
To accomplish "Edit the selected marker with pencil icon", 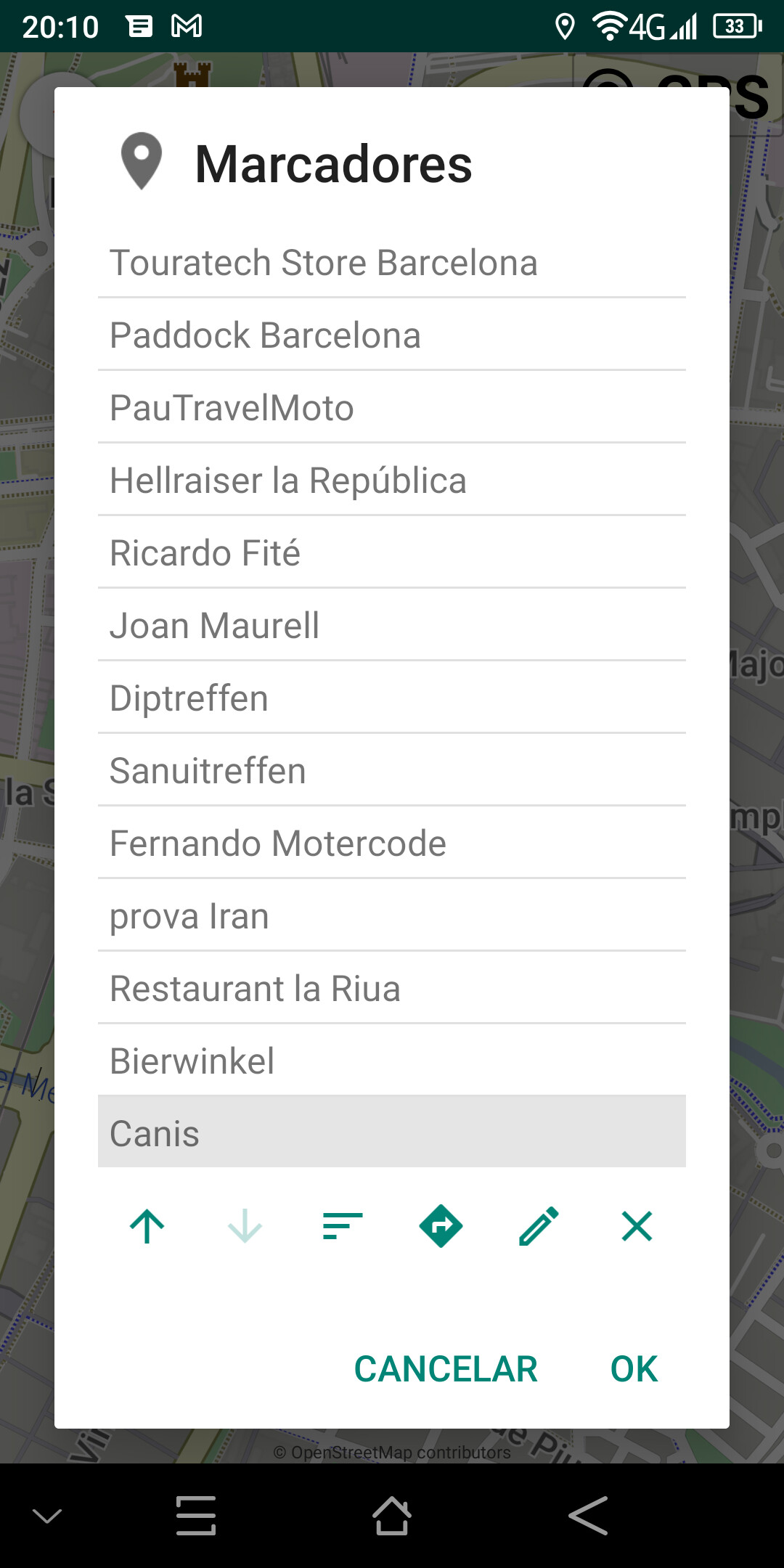I will (x=539, y=1227).
